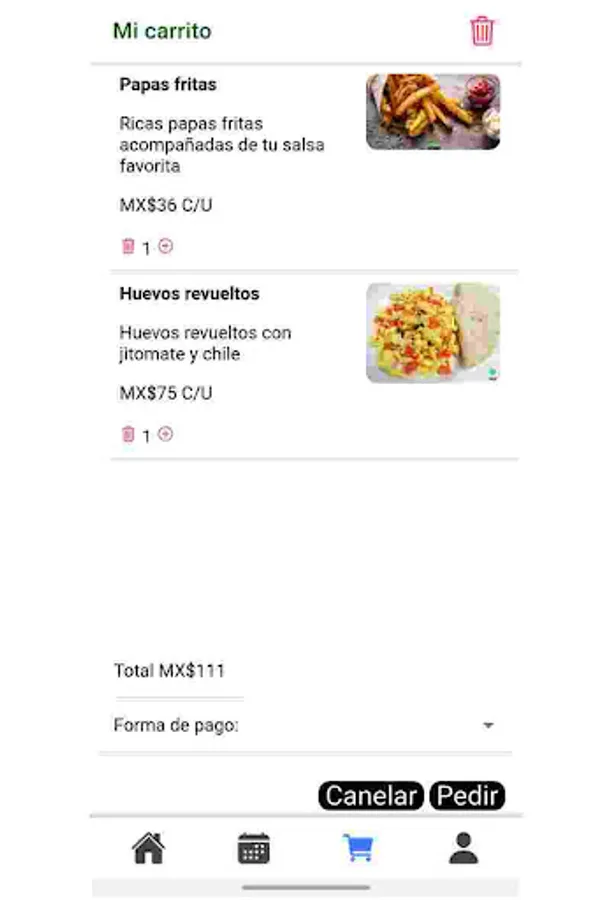Open the Huevos revueltos photo
Viewport: 612px width, 900px height.
click(432, 333)
